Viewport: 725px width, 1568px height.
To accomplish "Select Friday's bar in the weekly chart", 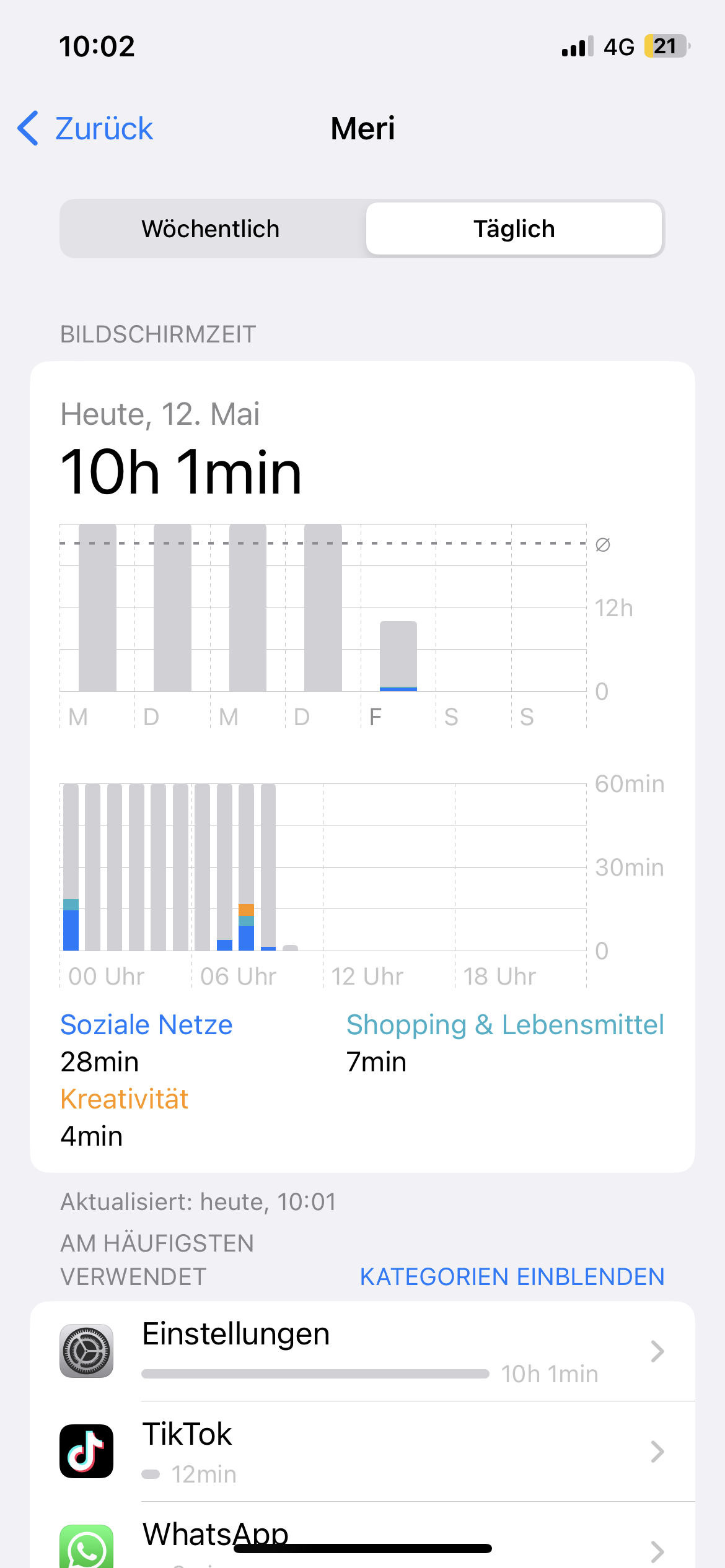I will [398, 655].
